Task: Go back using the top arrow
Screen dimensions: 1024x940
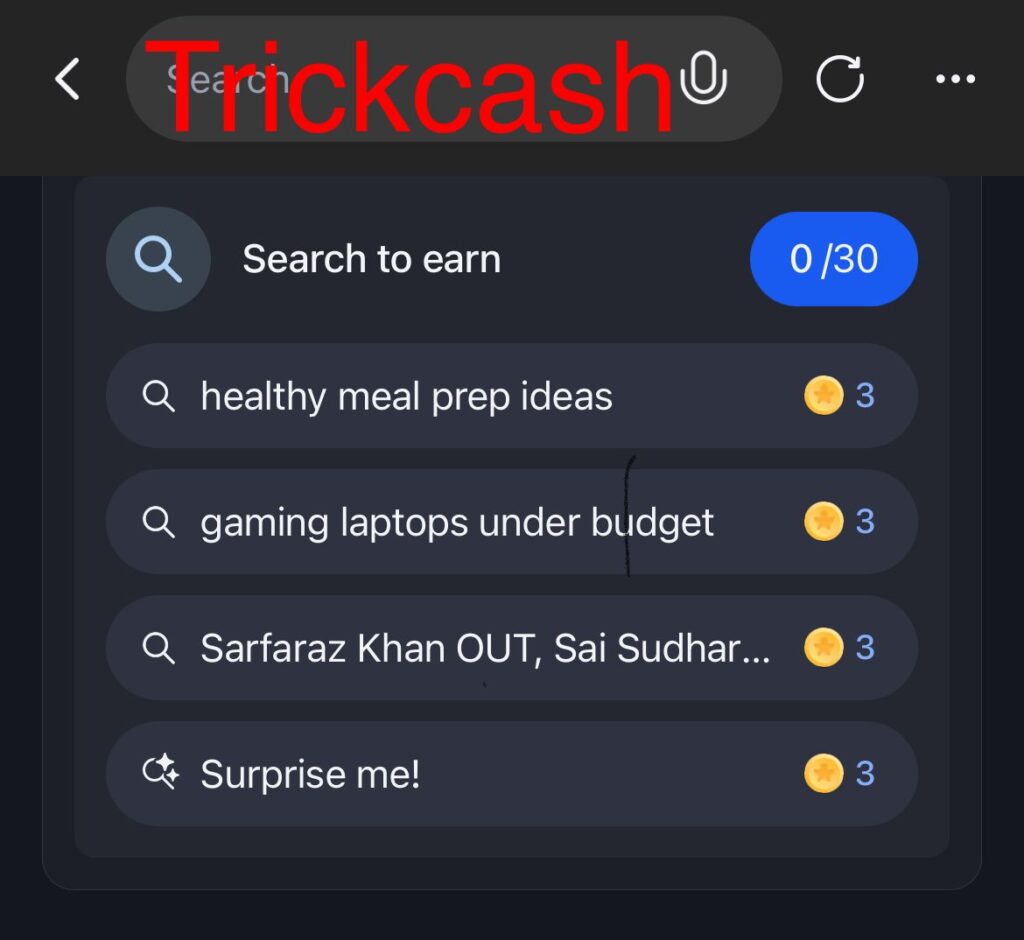Action: (67, 79)
